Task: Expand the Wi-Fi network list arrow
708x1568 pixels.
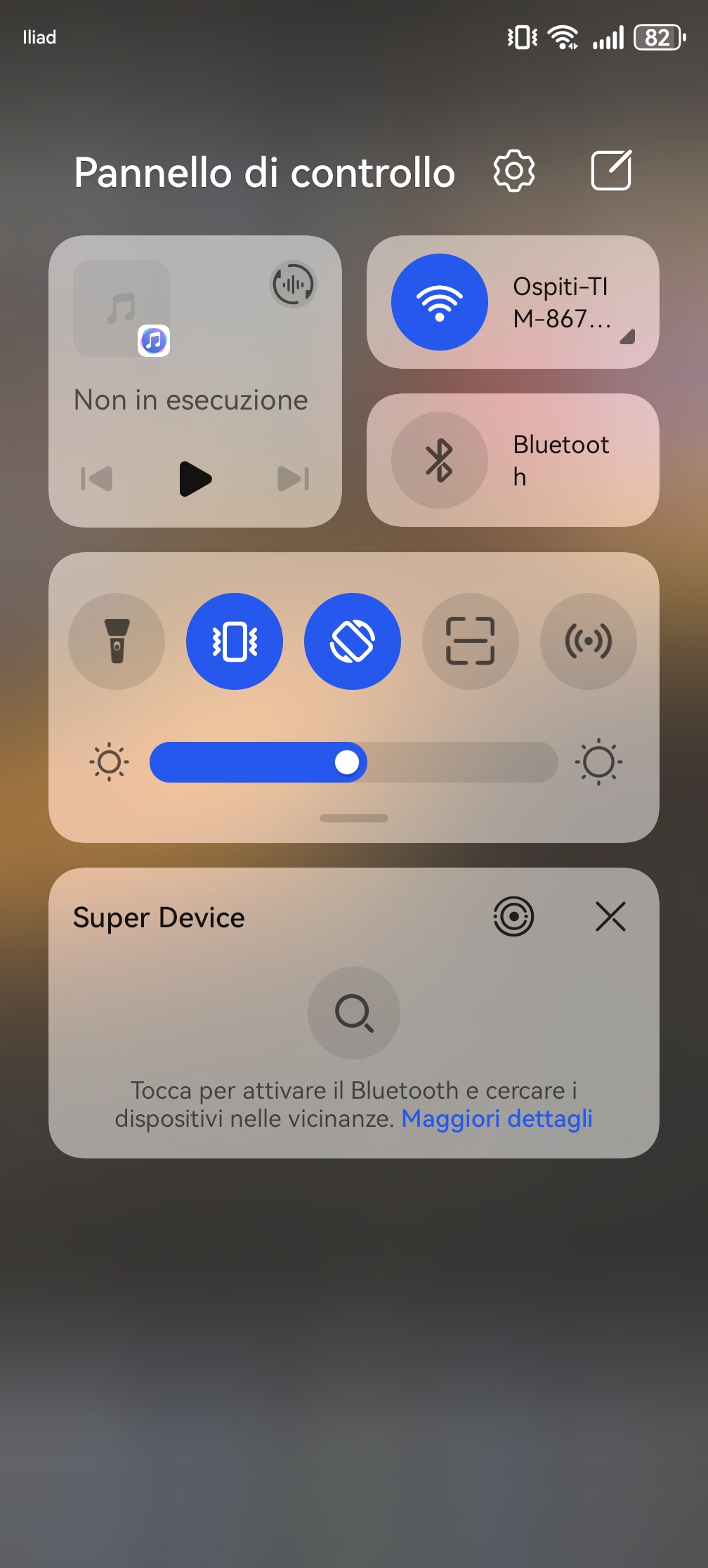Action: coord(627,337)
